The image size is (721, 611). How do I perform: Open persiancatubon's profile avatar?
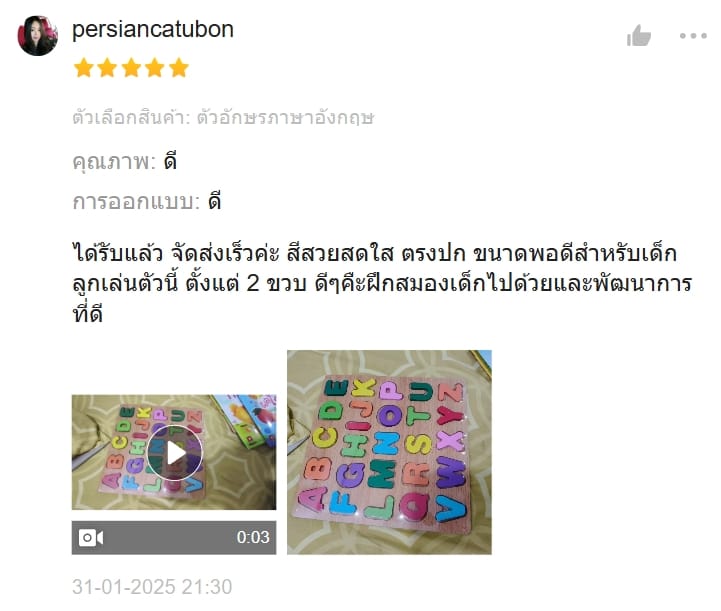tap(38, 35)
